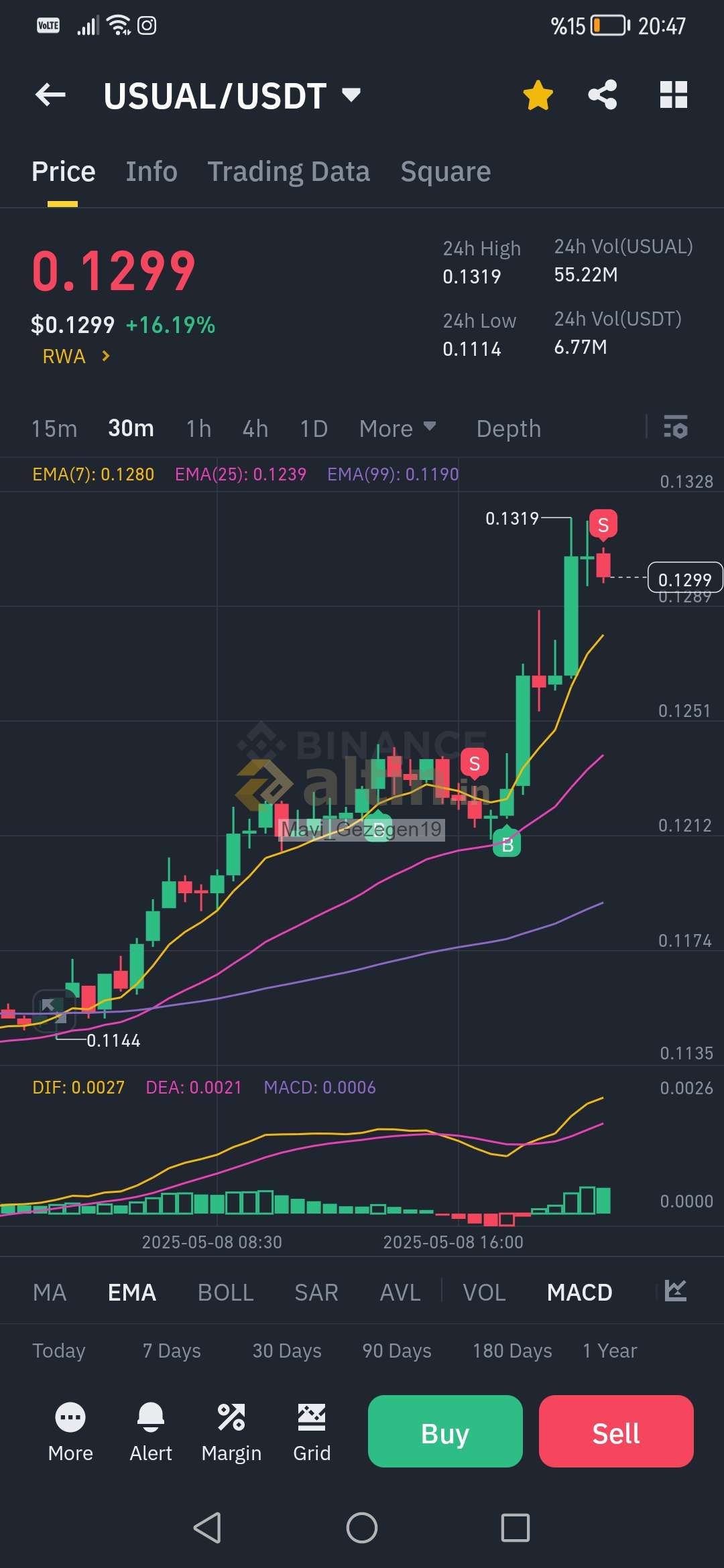This screenshot has height=1568, width=724.
Task: Share this trading pair
Action: (603, 95)
